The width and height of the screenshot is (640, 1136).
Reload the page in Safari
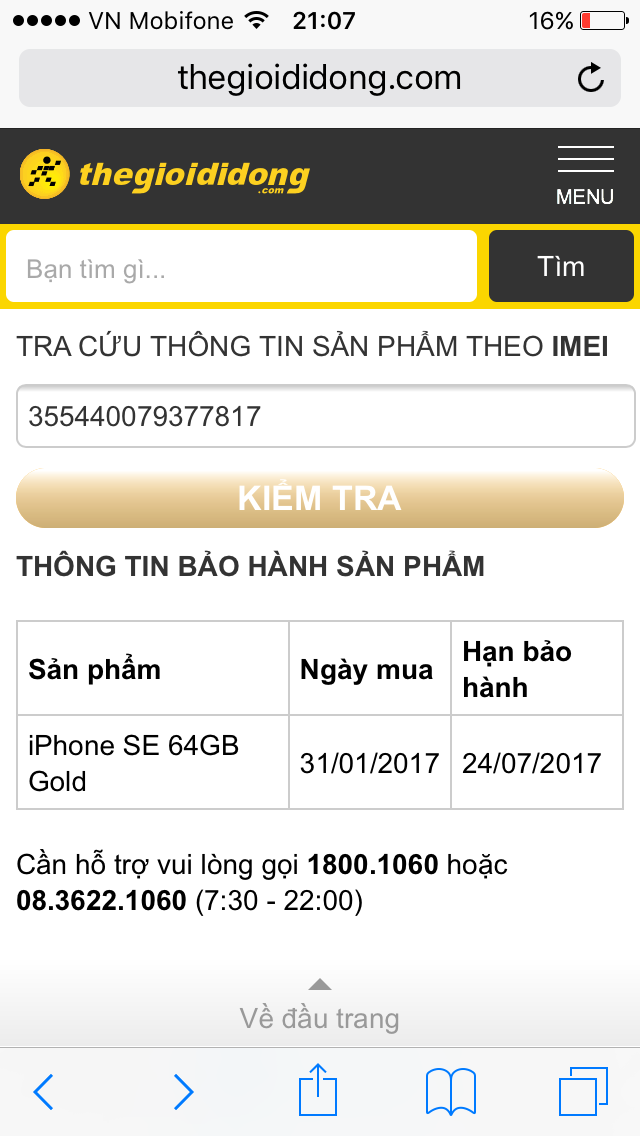pos(591,78)
